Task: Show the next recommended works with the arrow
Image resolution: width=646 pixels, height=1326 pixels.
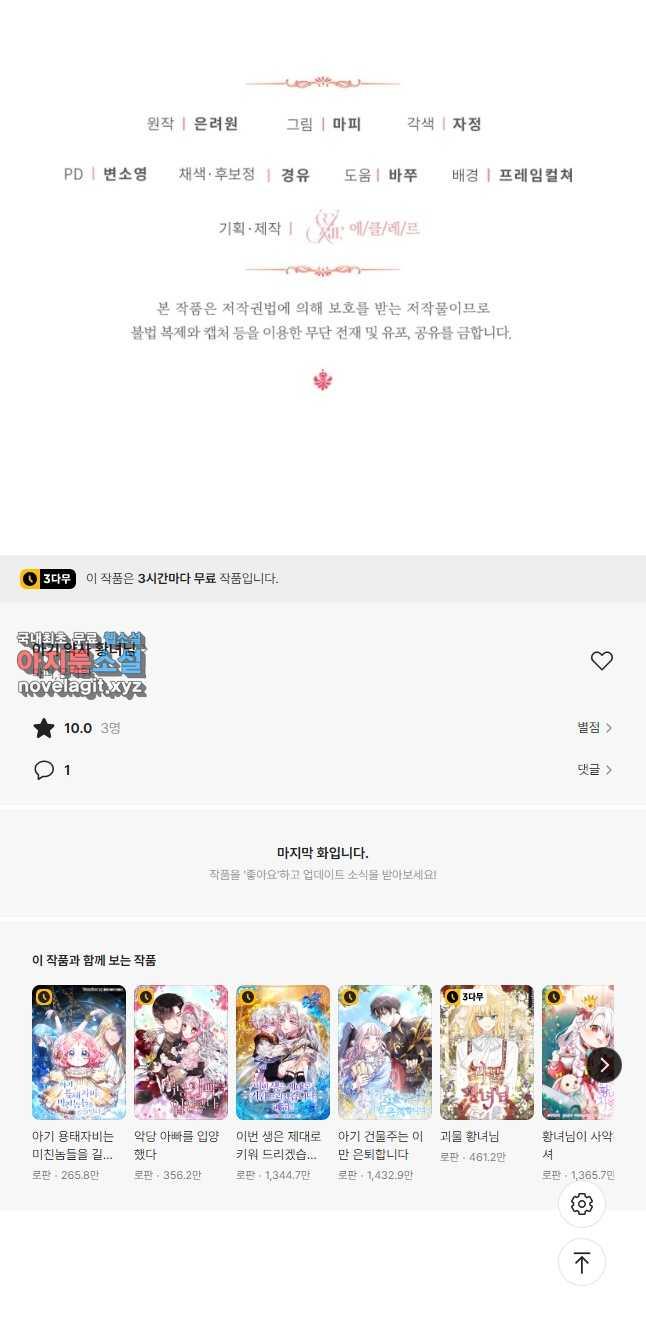Action: pyautogui.click(x=604, y=1065)
